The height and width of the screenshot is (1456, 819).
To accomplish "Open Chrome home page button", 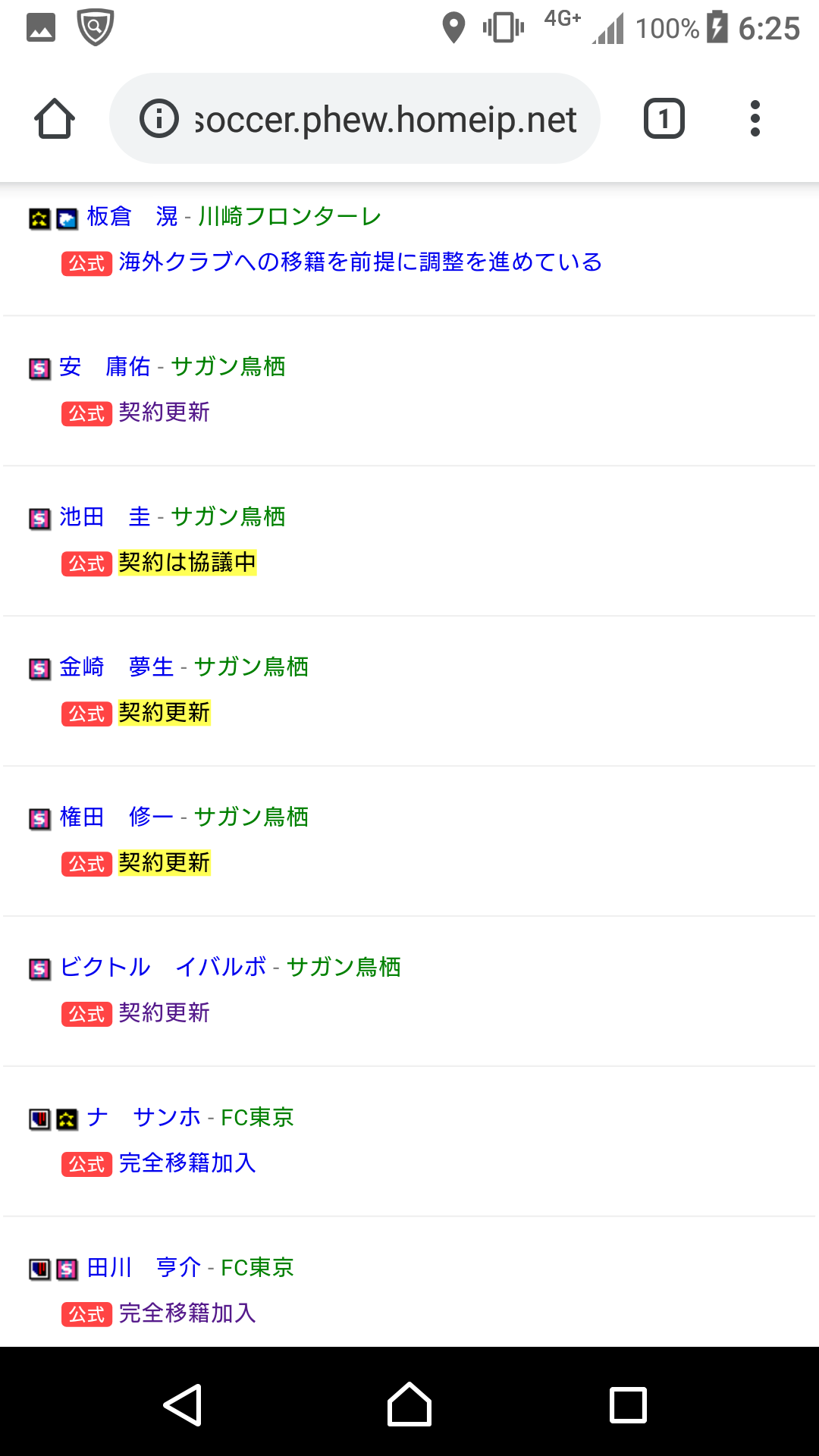I will pyautogui.click(x=55, y=119).
